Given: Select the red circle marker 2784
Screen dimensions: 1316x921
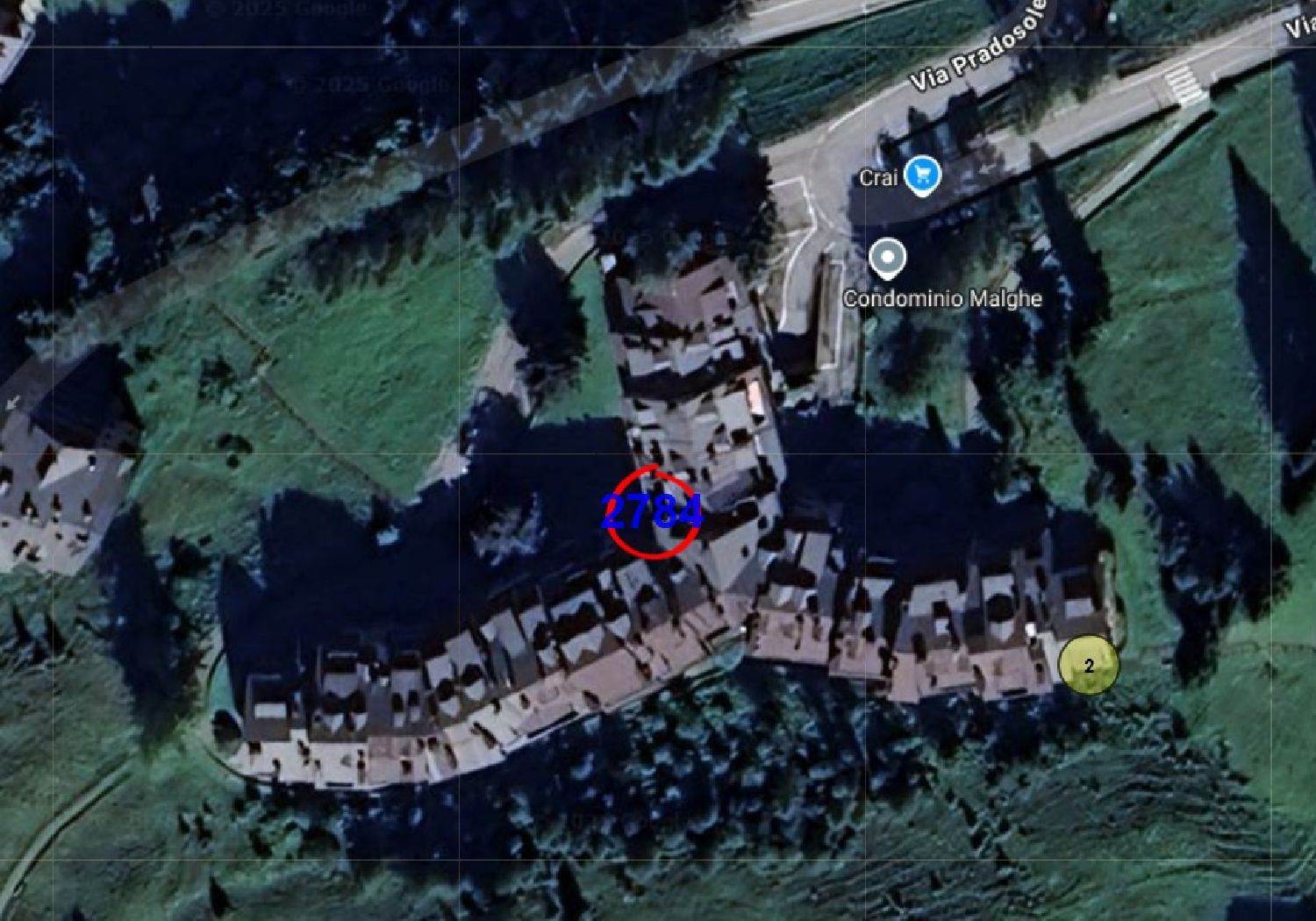Looking at the screenshot, I should (653, 512).
